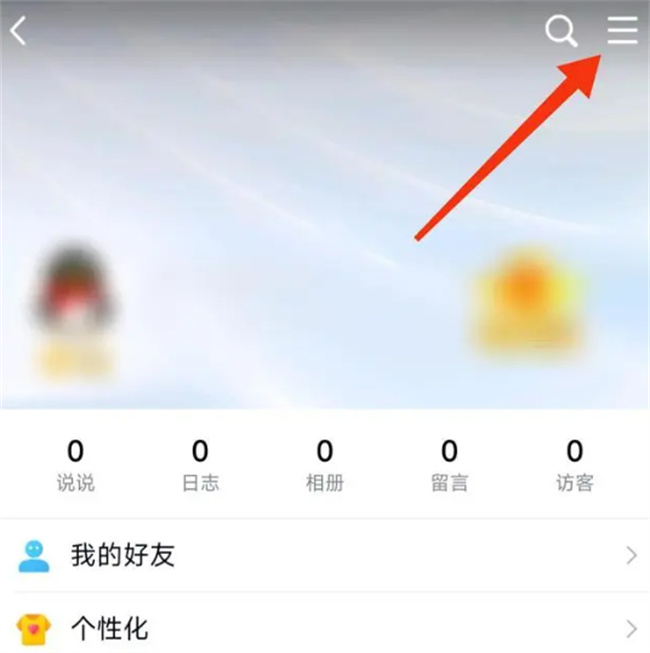Open the 日志 journals section
This screenshot has height=653, width=650.
click(200, 465)
